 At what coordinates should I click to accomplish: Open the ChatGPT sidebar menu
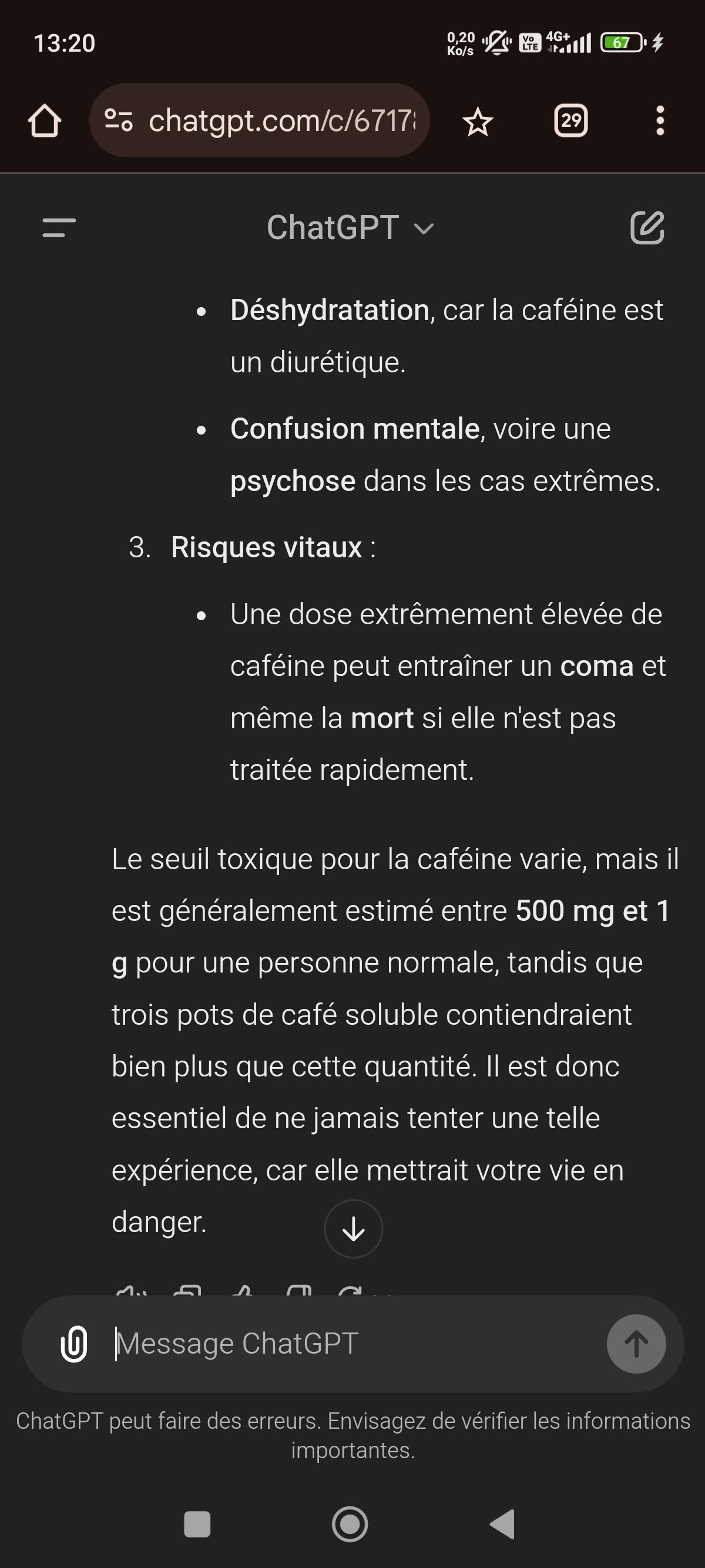(x=59, y=228)
